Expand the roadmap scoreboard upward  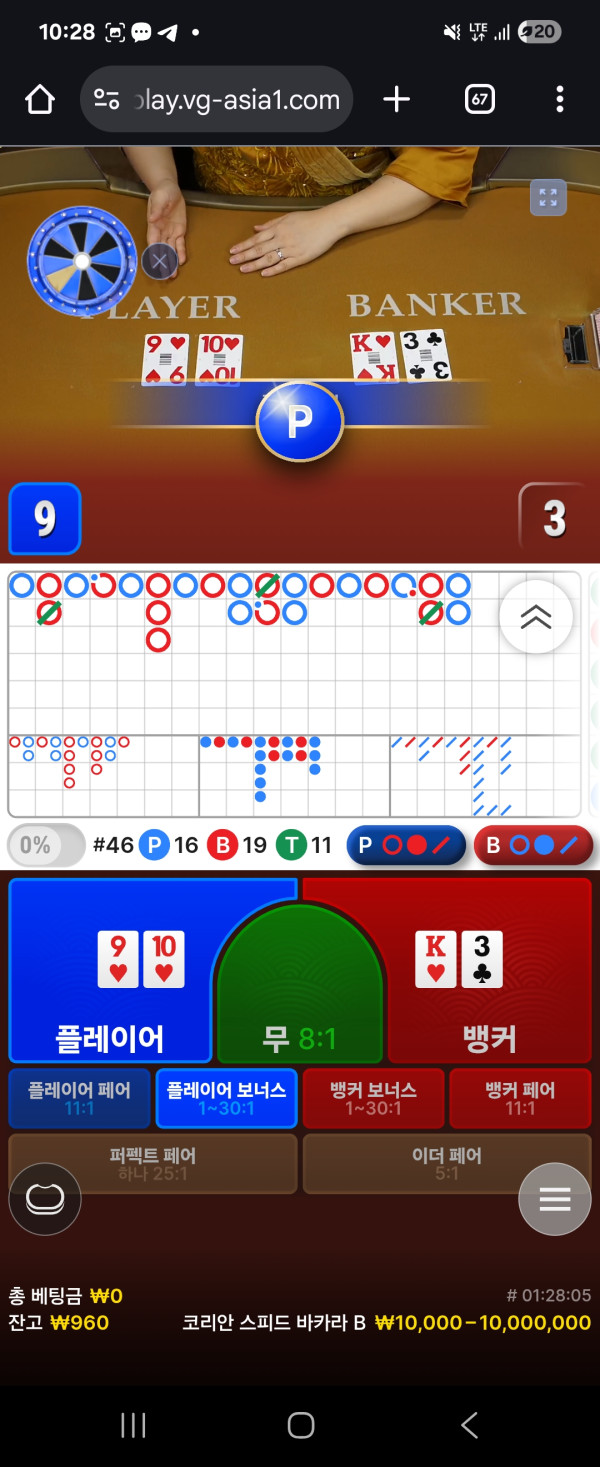click(536, 617)
